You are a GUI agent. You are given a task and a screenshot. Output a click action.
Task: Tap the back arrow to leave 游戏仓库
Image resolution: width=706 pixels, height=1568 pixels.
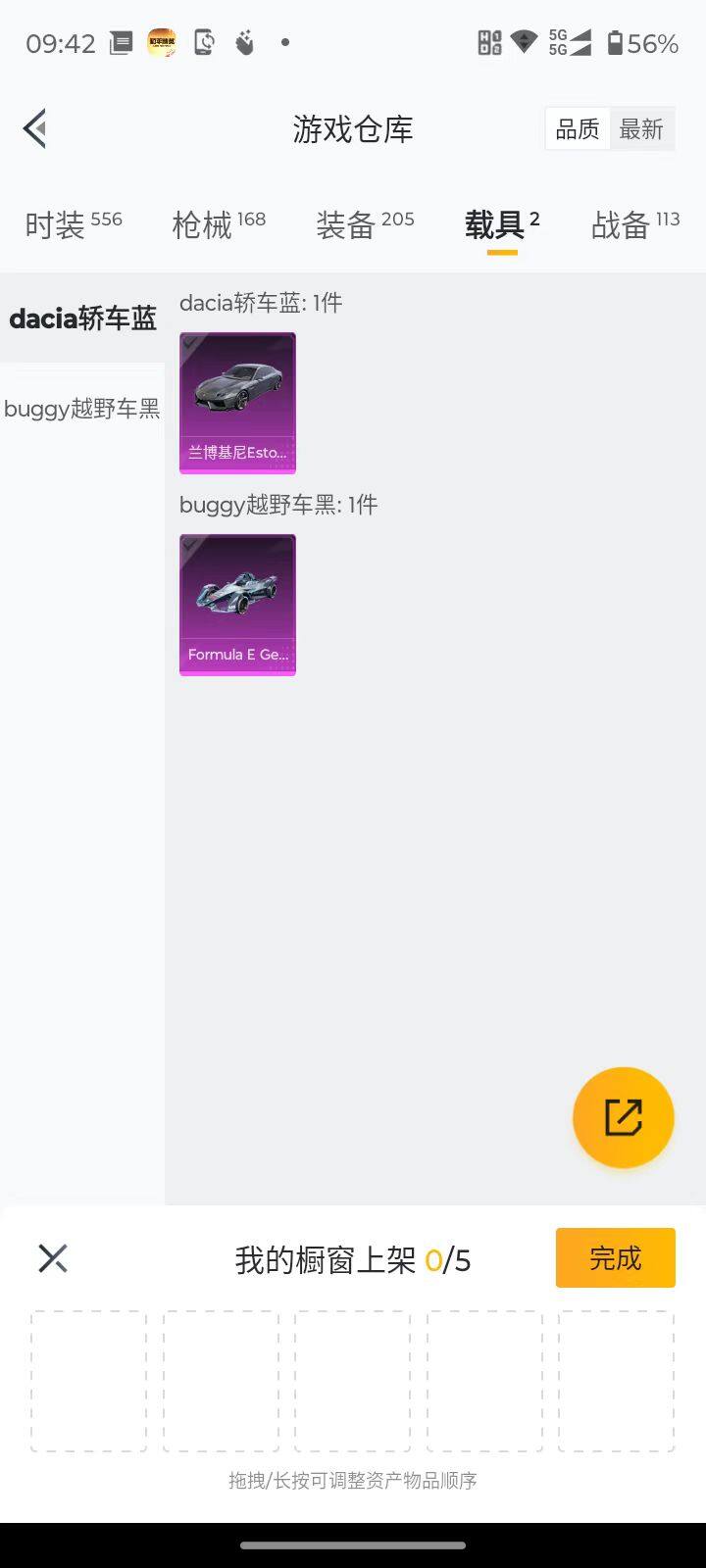click(x=34, y=128)
